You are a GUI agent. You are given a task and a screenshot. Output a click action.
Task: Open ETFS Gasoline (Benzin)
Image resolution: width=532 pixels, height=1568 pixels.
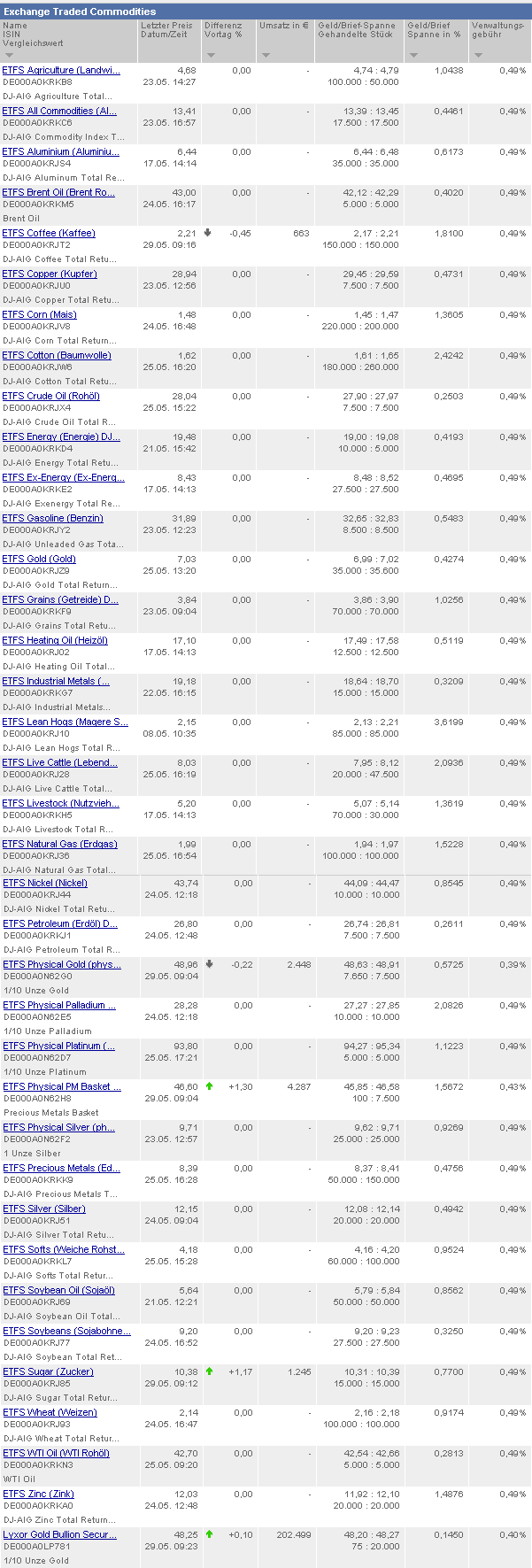point(52,518)
